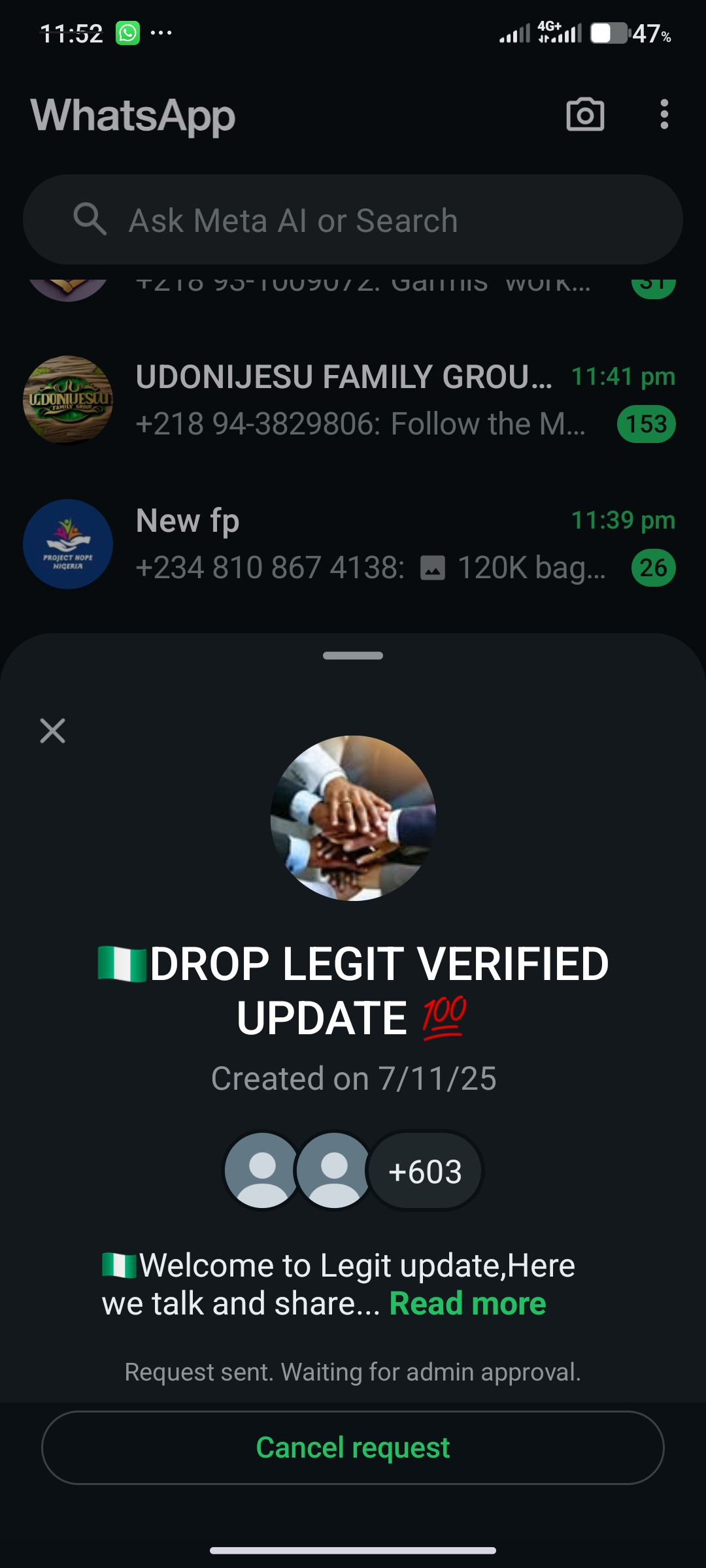The width and height of the screenshot is (706, 1568).
Task: View the +603 group members
Action: pos(425,1171)
